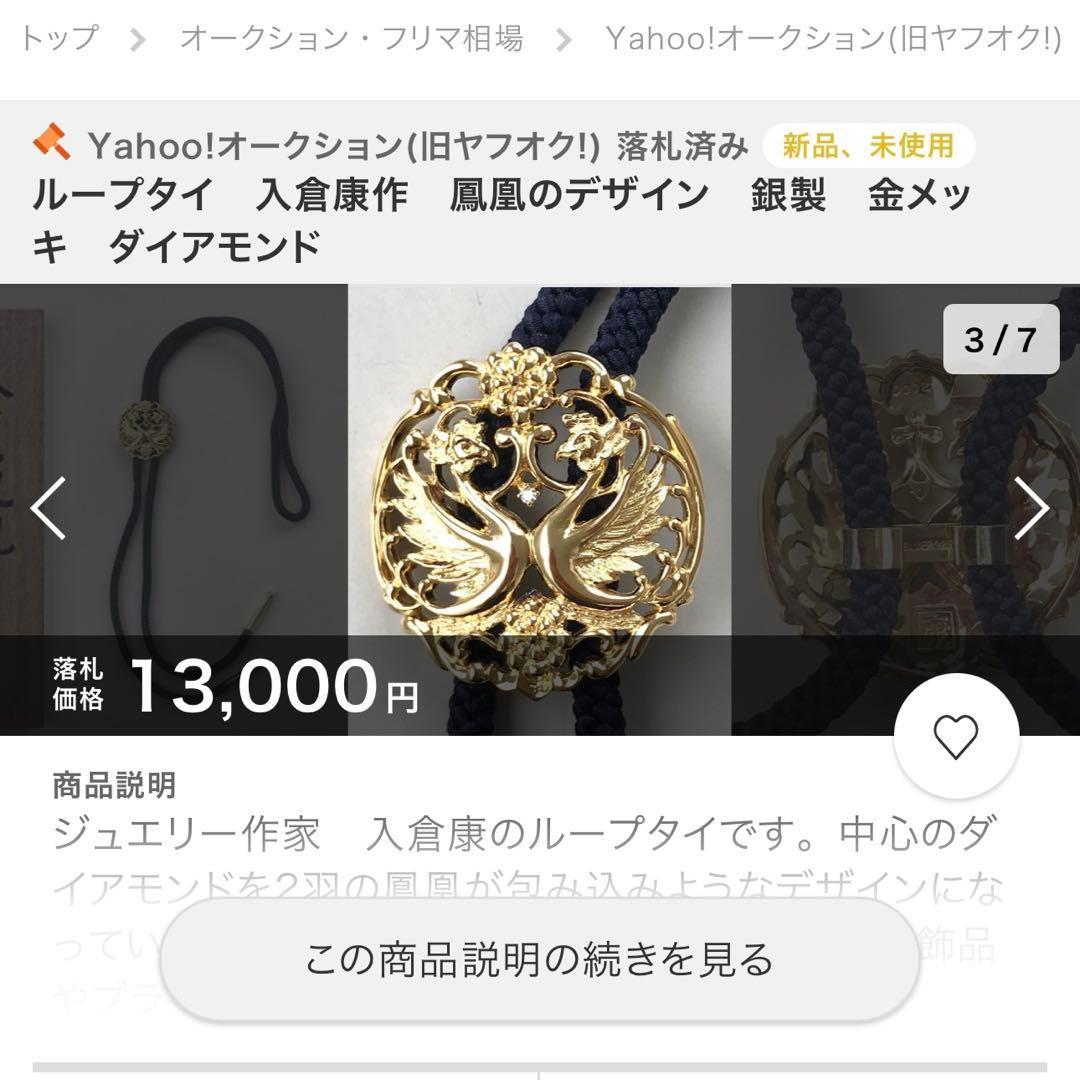Show the next product photo
This screenshot has width=1080, height=1080.
pyautogui.click(x=1031, y=509)
